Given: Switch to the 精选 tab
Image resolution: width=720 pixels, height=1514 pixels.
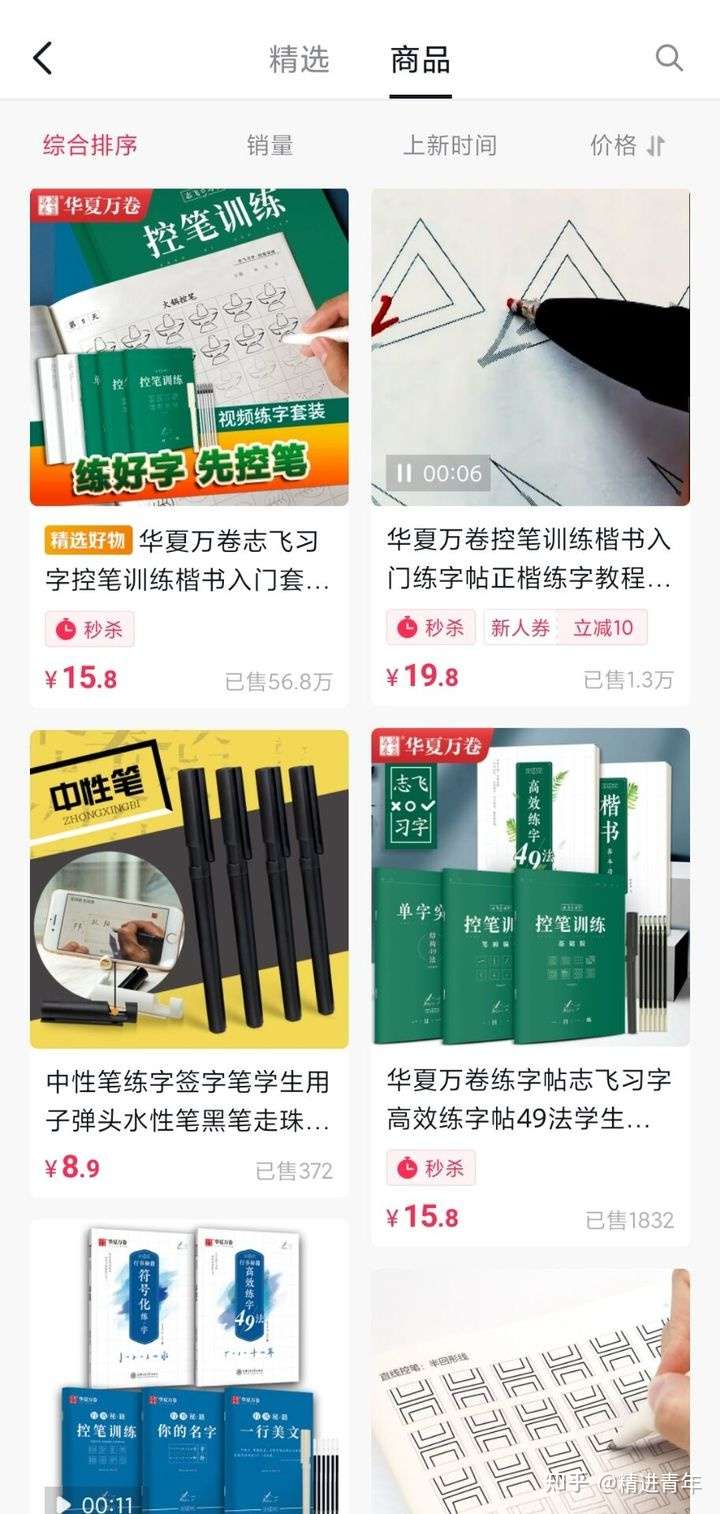Looking at the screenshot, I should point(299,59).
